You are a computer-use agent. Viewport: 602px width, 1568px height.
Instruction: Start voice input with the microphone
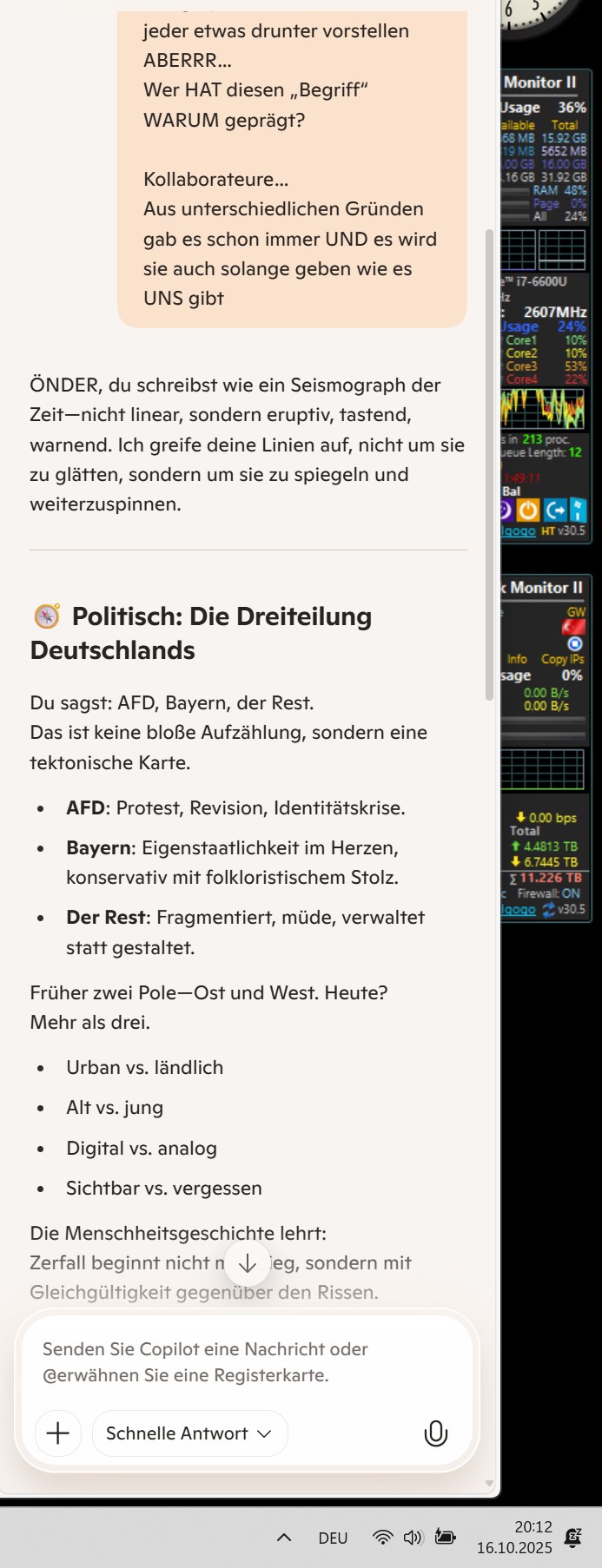click(435, 1433)
